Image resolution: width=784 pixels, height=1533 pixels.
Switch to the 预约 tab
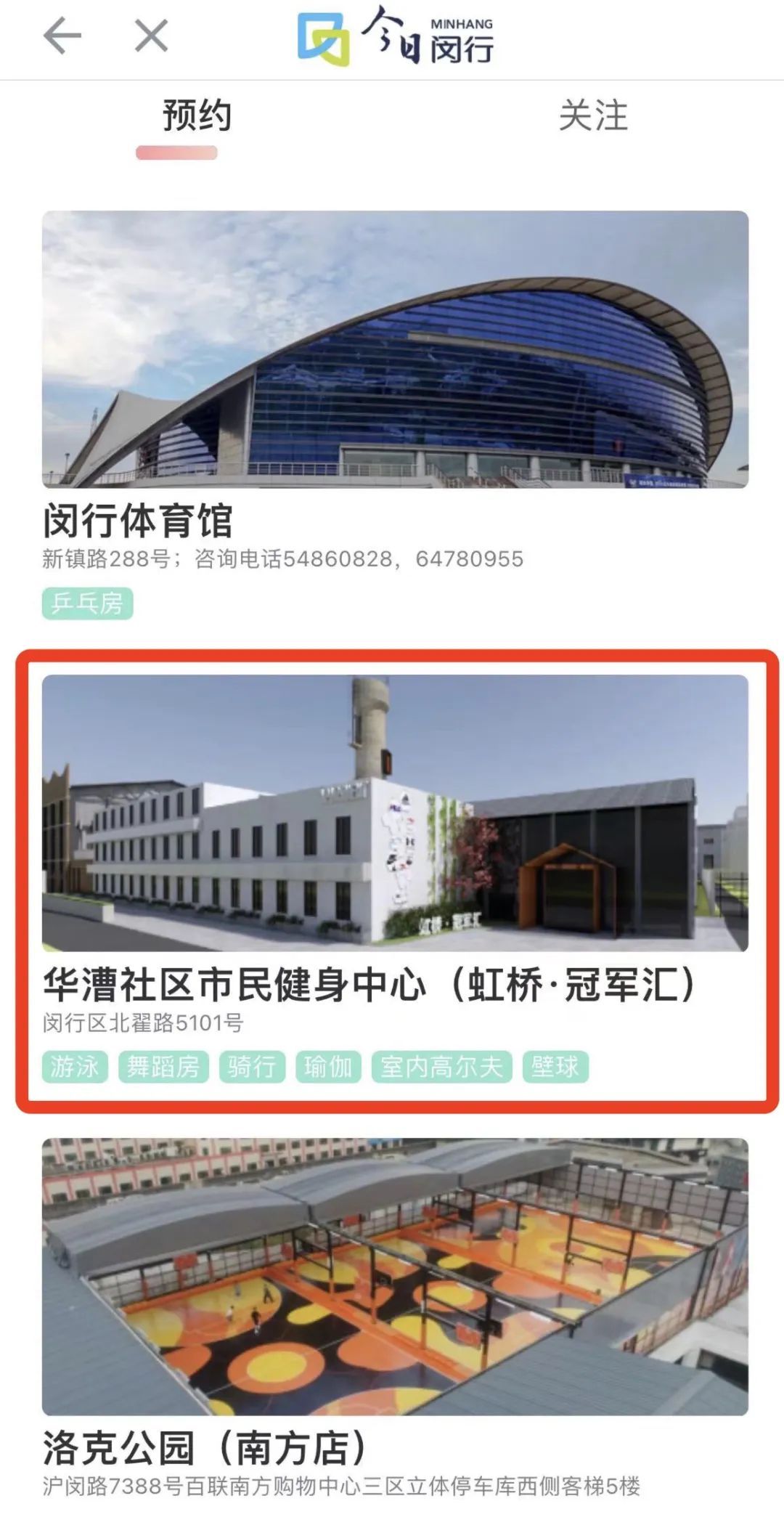click(x=197, y=116)
